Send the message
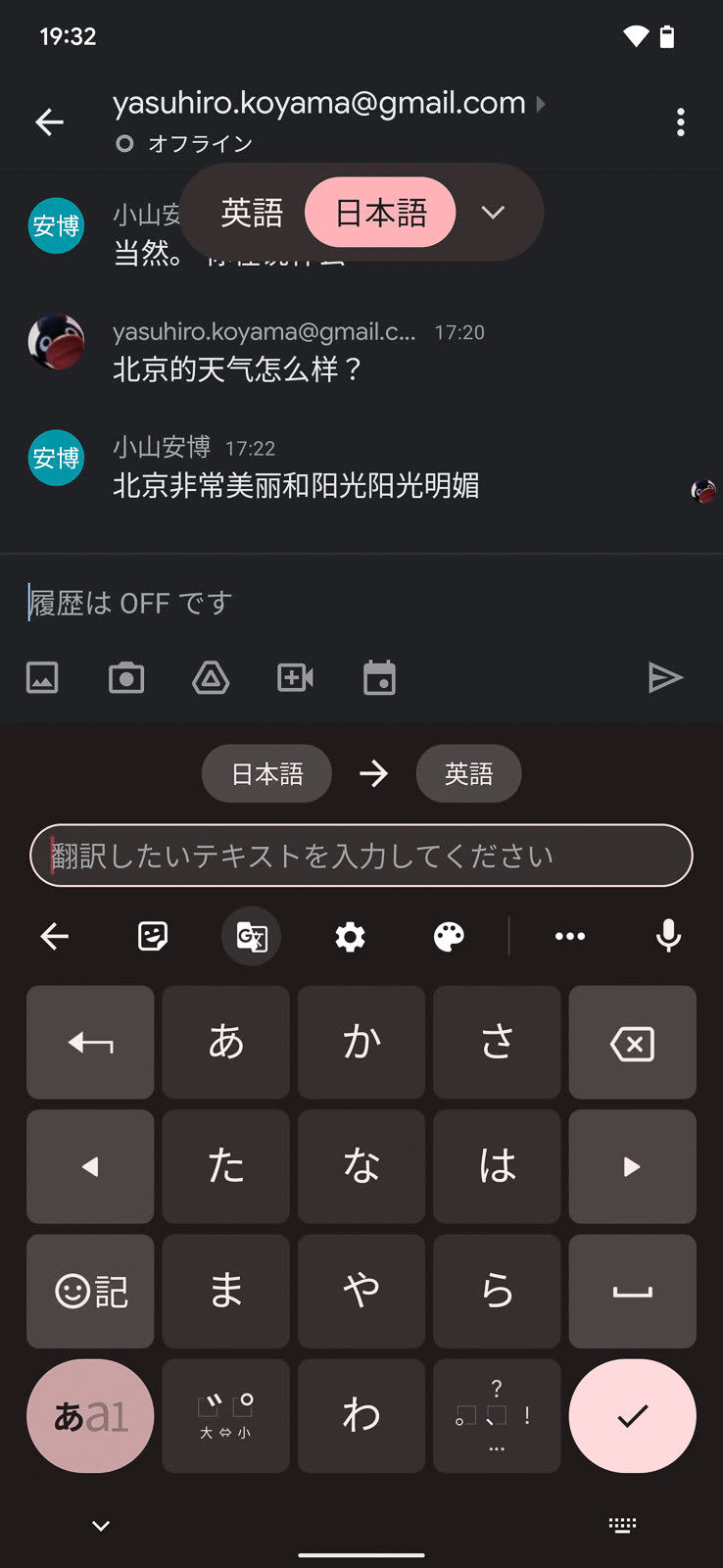Image resolution: width=723 pixels, height=1568 pixels. [665, 678]
